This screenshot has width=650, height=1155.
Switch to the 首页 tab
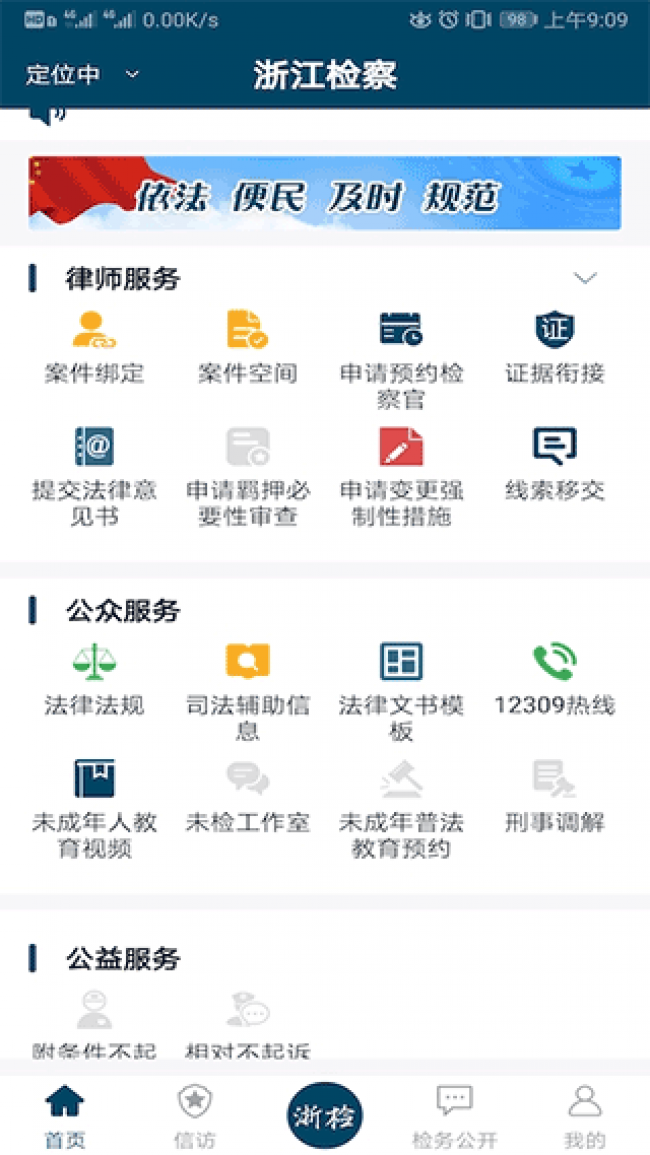(65, 1116)
